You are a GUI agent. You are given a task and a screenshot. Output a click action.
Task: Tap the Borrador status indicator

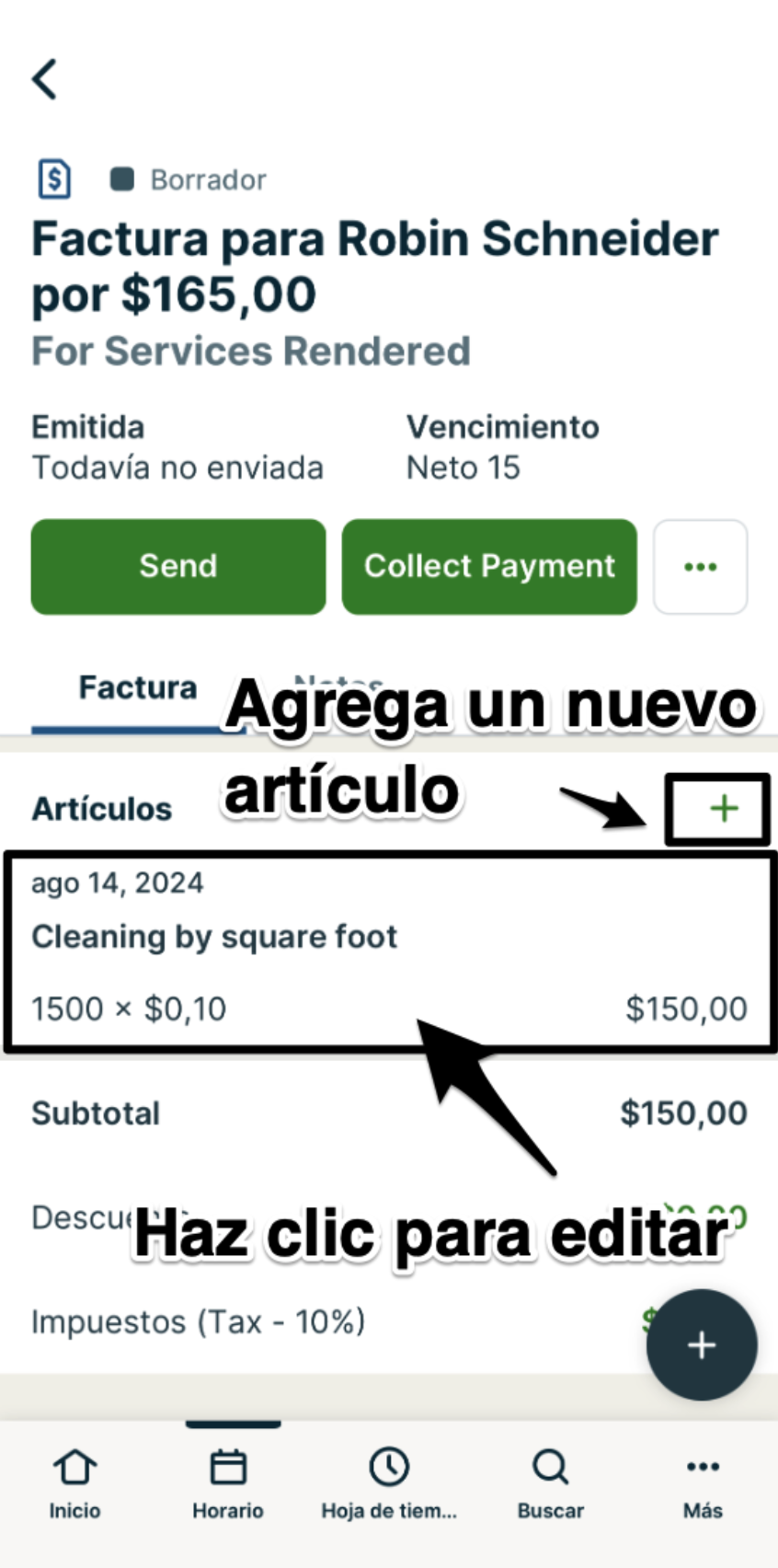click(189, 179)
